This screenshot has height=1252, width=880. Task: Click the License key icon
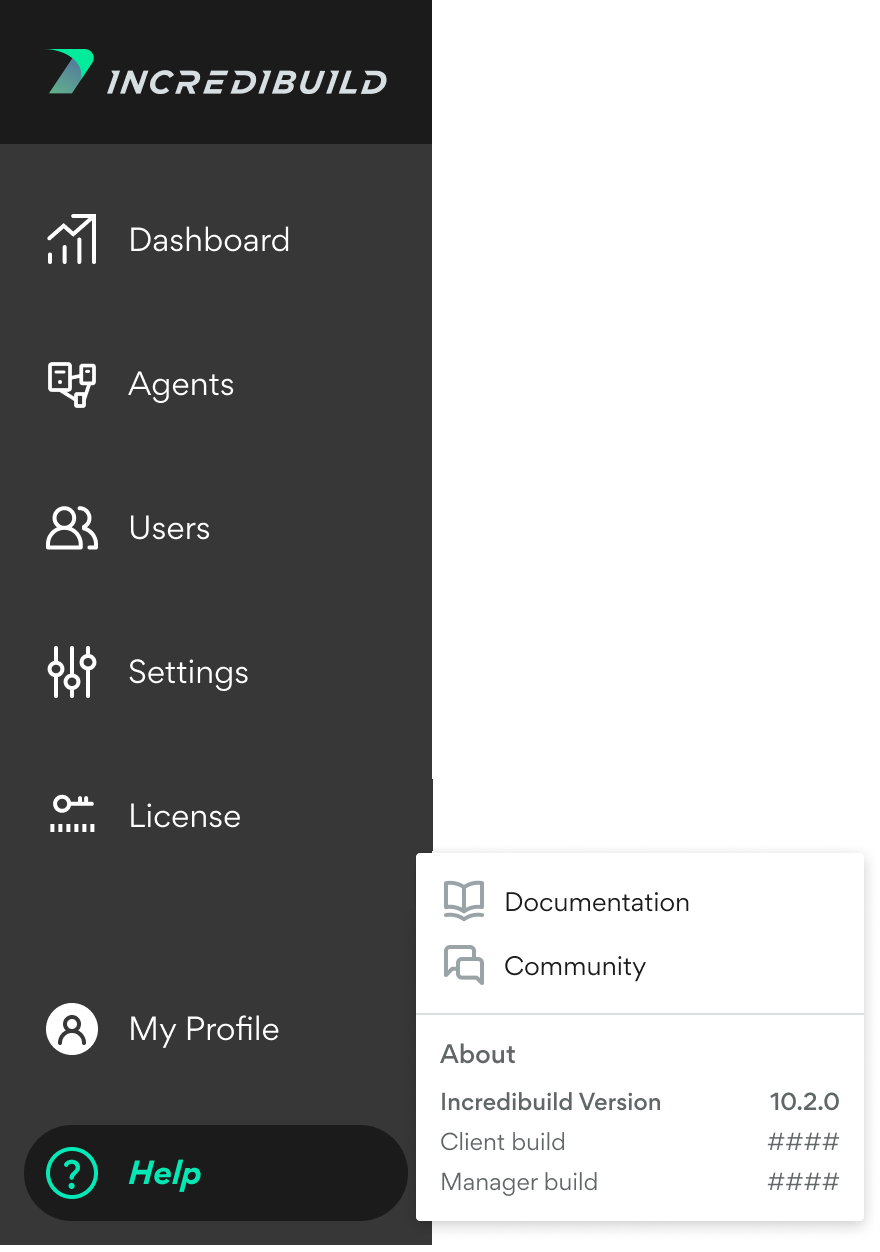coord(71,815)
